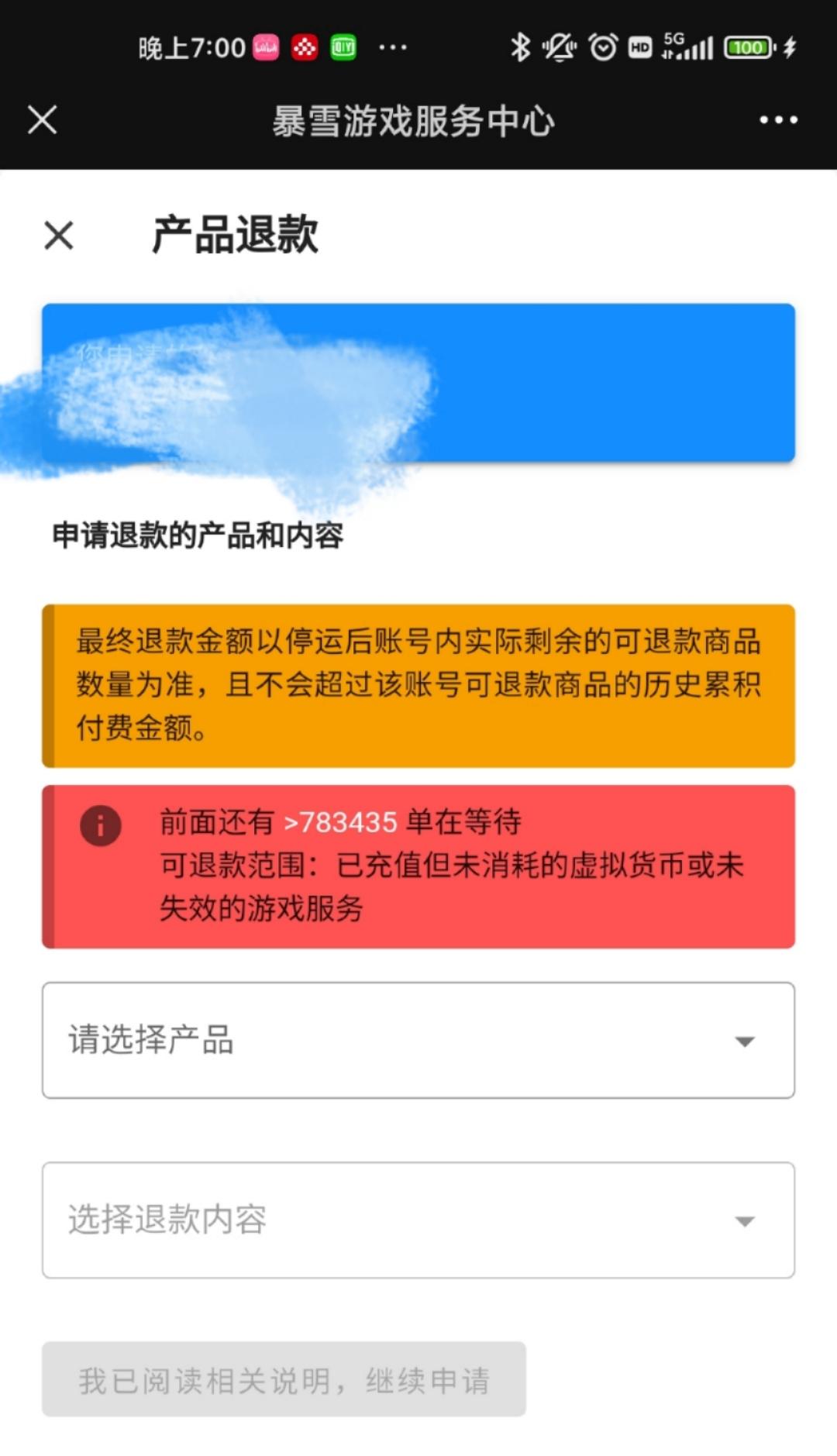
Task: Close the 暴雪游戏服务中心 webview
Action: point(42,120)
